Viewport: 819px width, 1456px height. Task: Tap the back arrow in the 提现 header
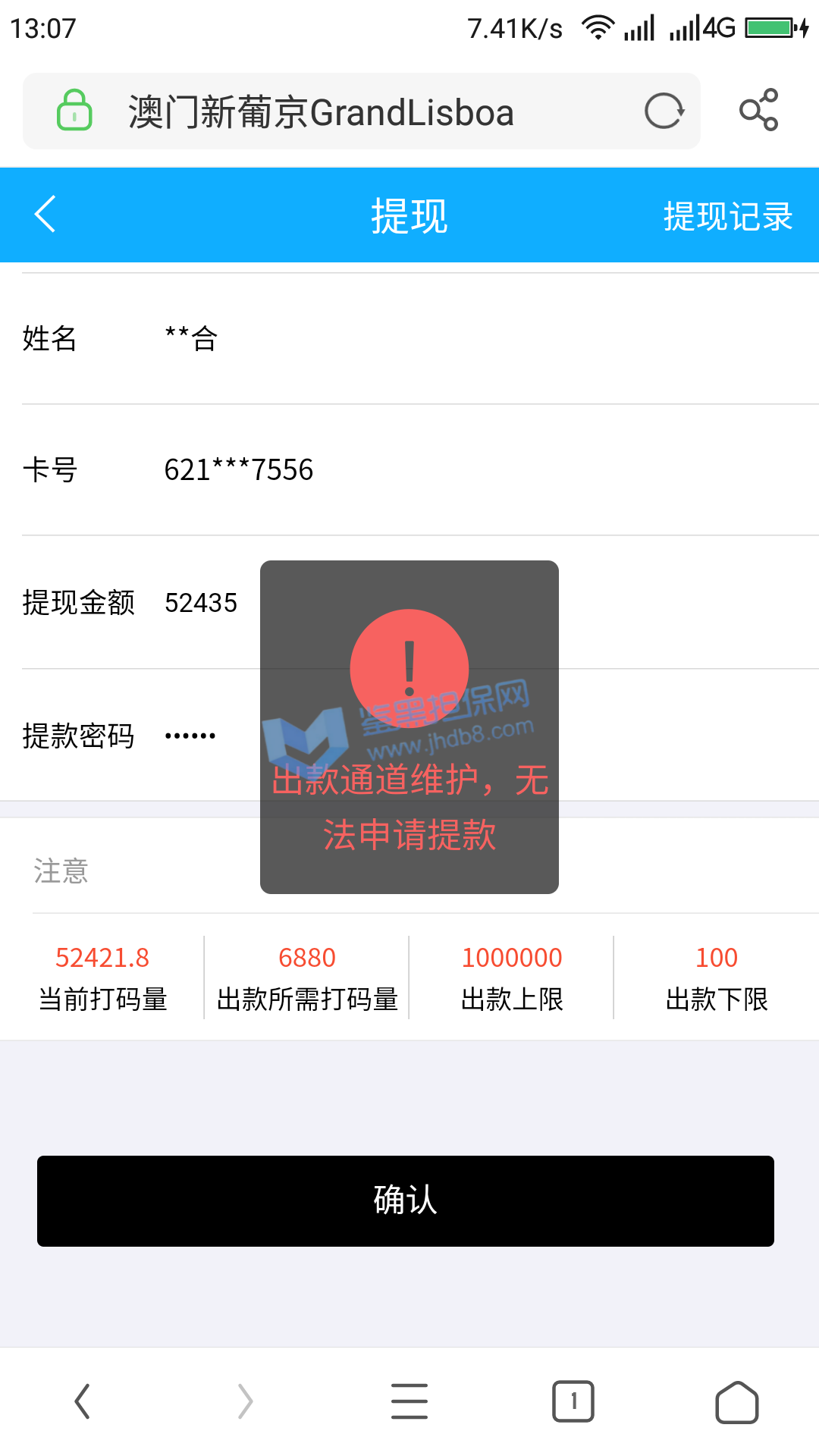pos(45,215)
